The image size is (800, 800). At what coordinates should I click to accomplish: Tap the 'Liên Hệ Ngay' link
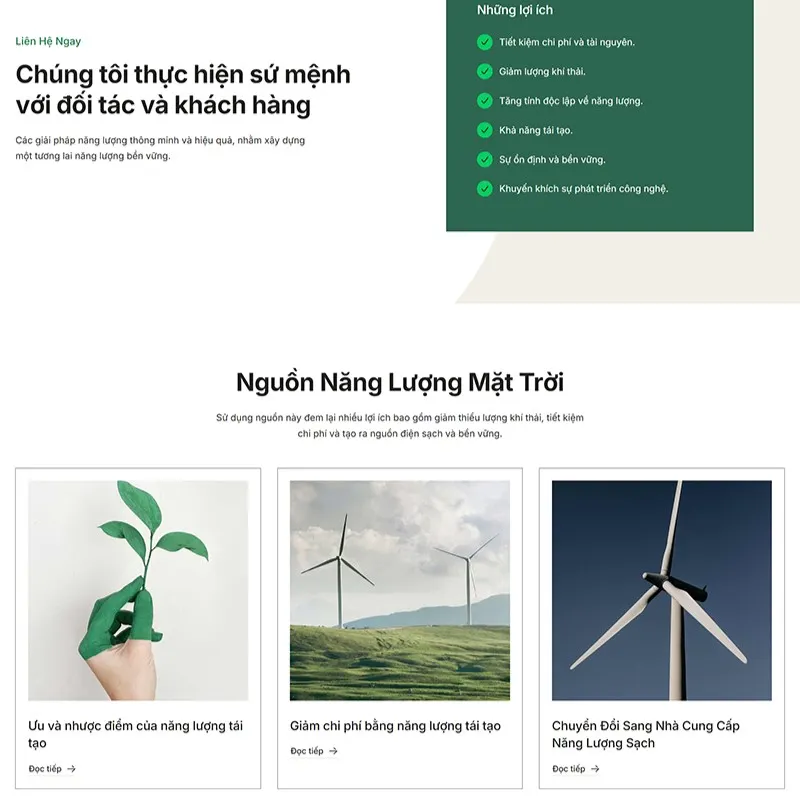[x=48, y=41]
